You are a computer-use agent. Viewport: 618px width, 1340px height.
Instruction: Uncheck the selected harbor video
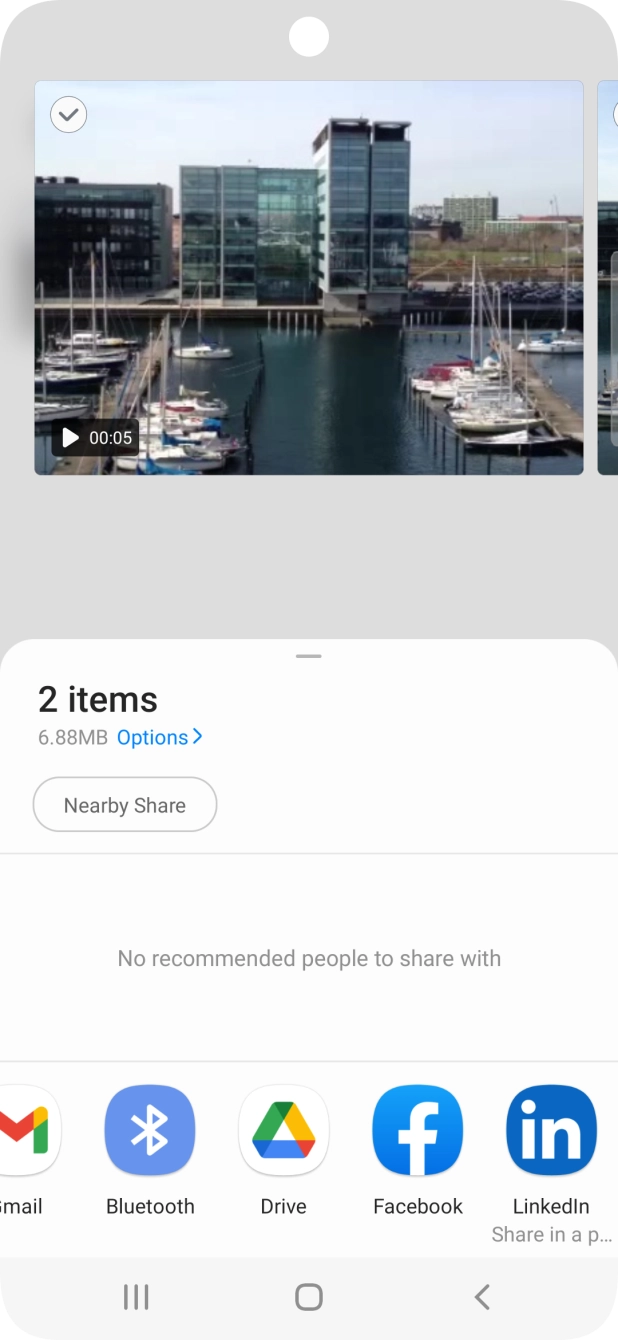tap(68, 115)
